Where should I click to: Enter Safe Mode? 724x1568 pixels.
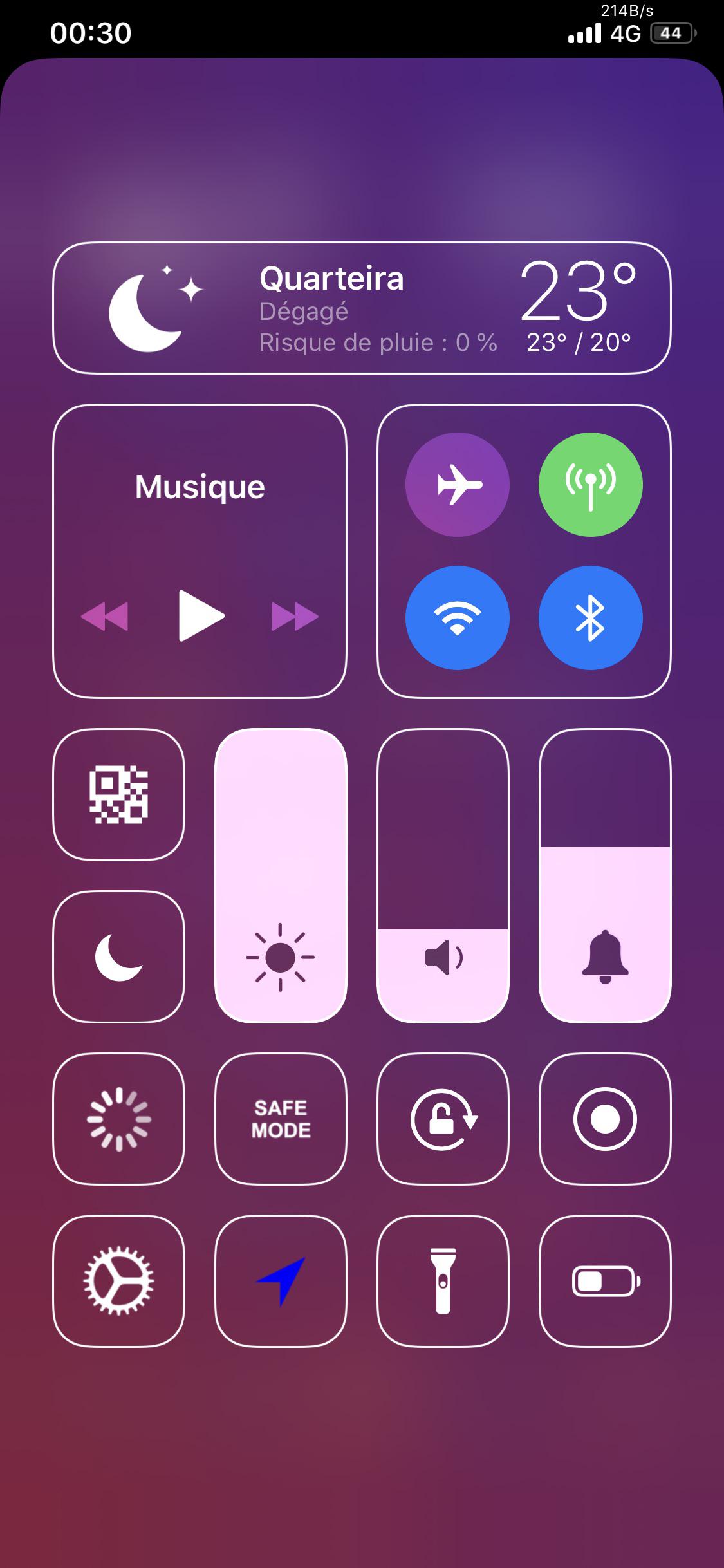tap(281, 1119)
